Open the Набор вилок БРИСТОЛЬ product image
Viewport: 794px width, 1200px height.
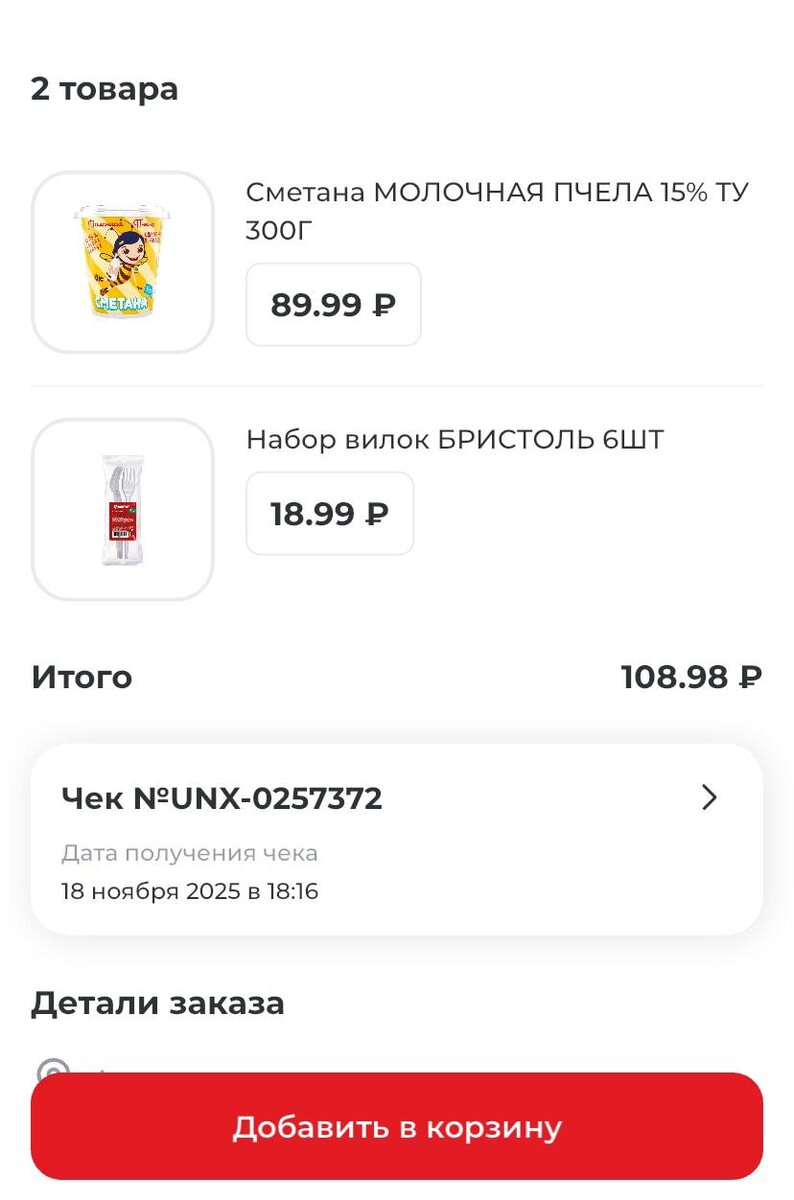tap(122, 509)
